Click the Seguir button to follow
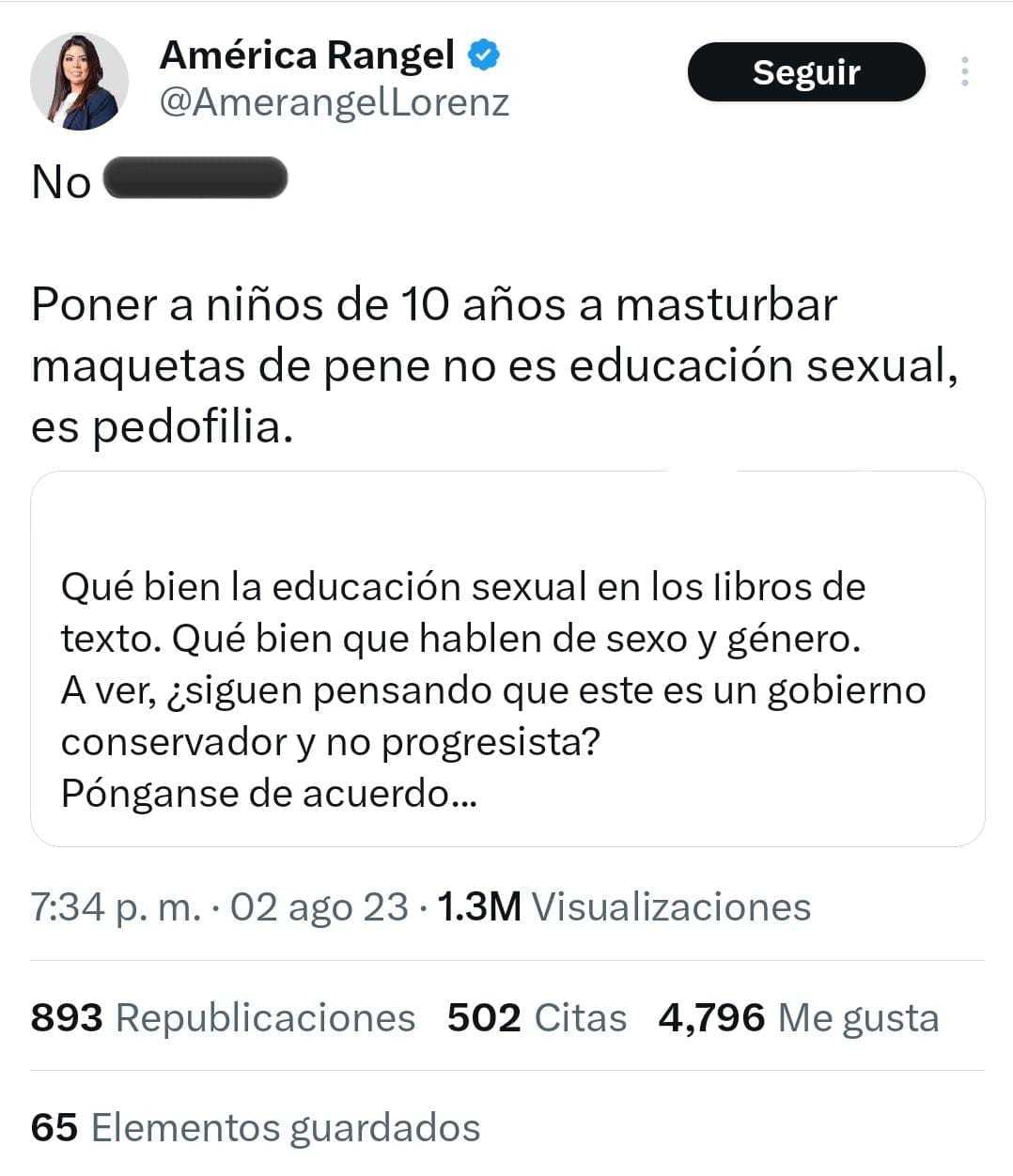Image resolution: width=1013 pixels, height=1176 pixels. click(806, 71)
